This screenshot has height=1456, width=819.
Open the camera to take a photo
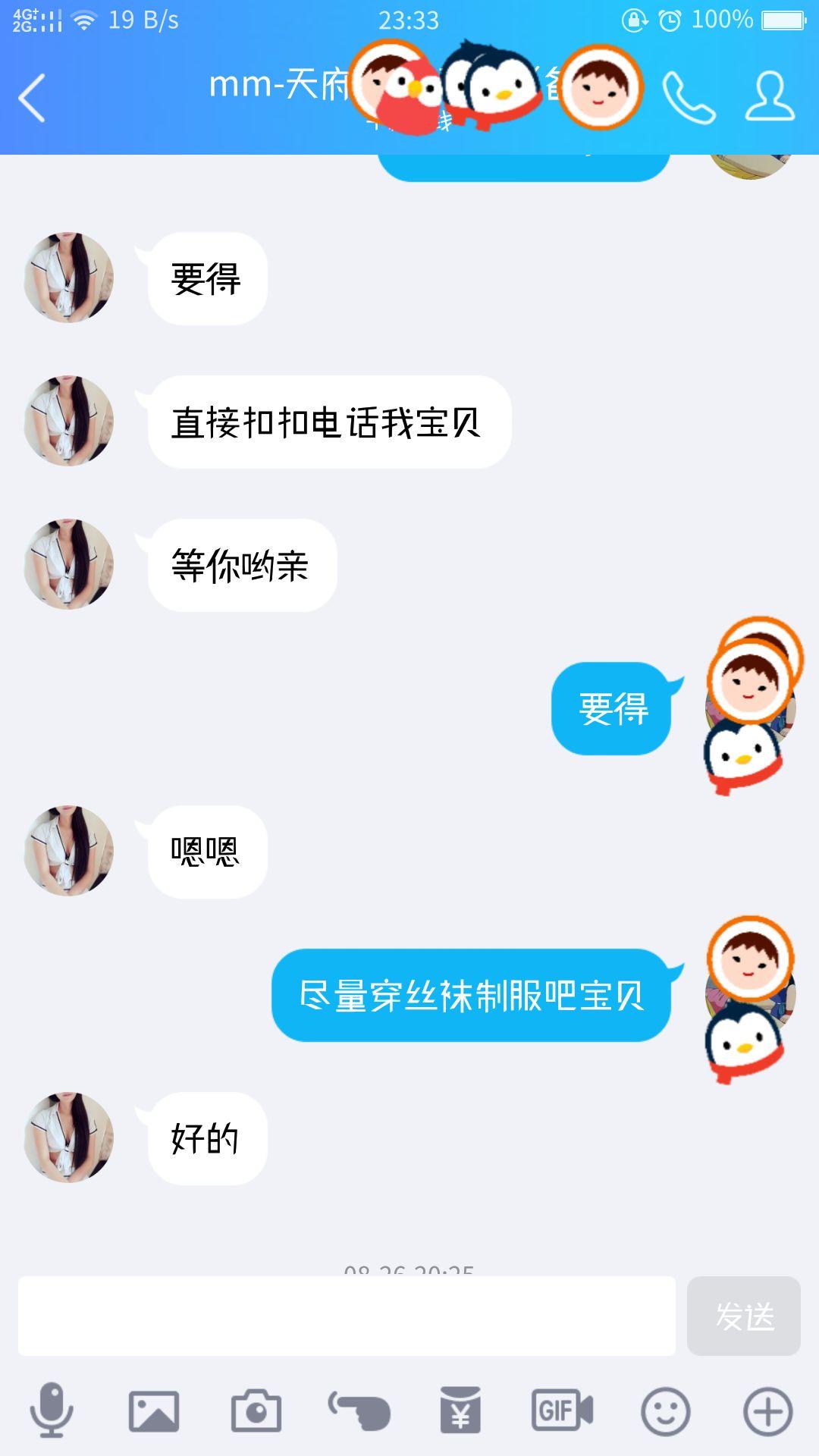click(256, 1410)
